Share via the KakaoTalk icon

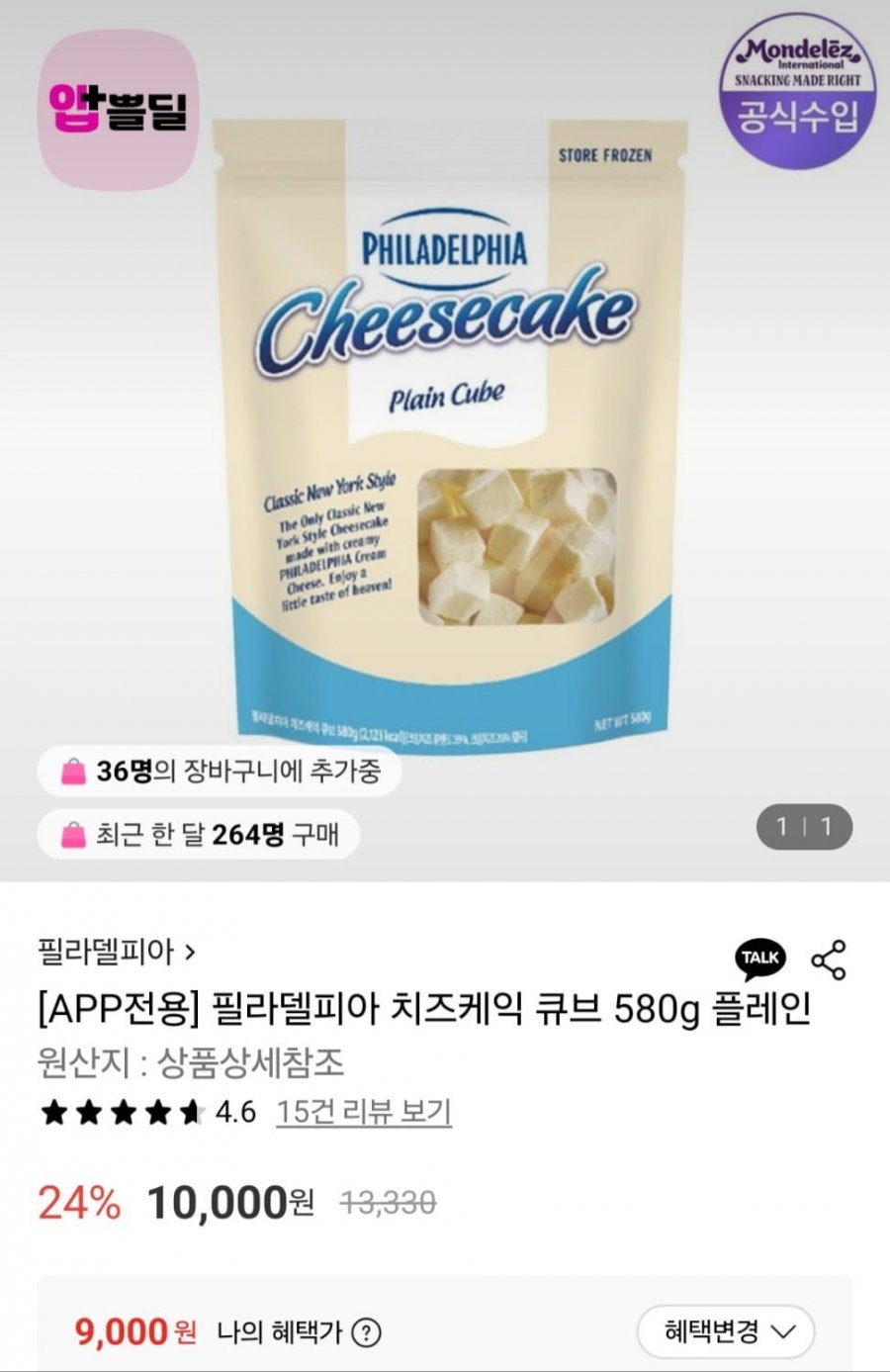point(759,958)
